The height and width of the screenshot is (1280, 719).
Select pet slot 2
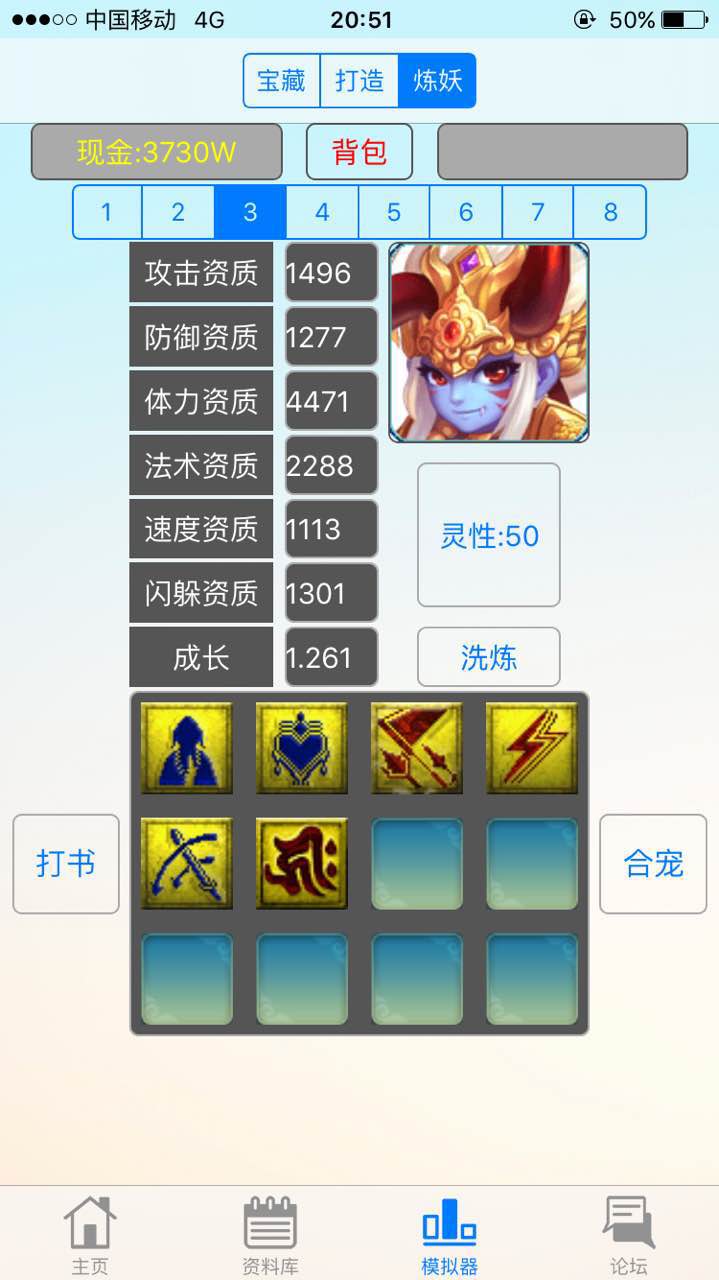pyautogui.click(x=178, y=212)
